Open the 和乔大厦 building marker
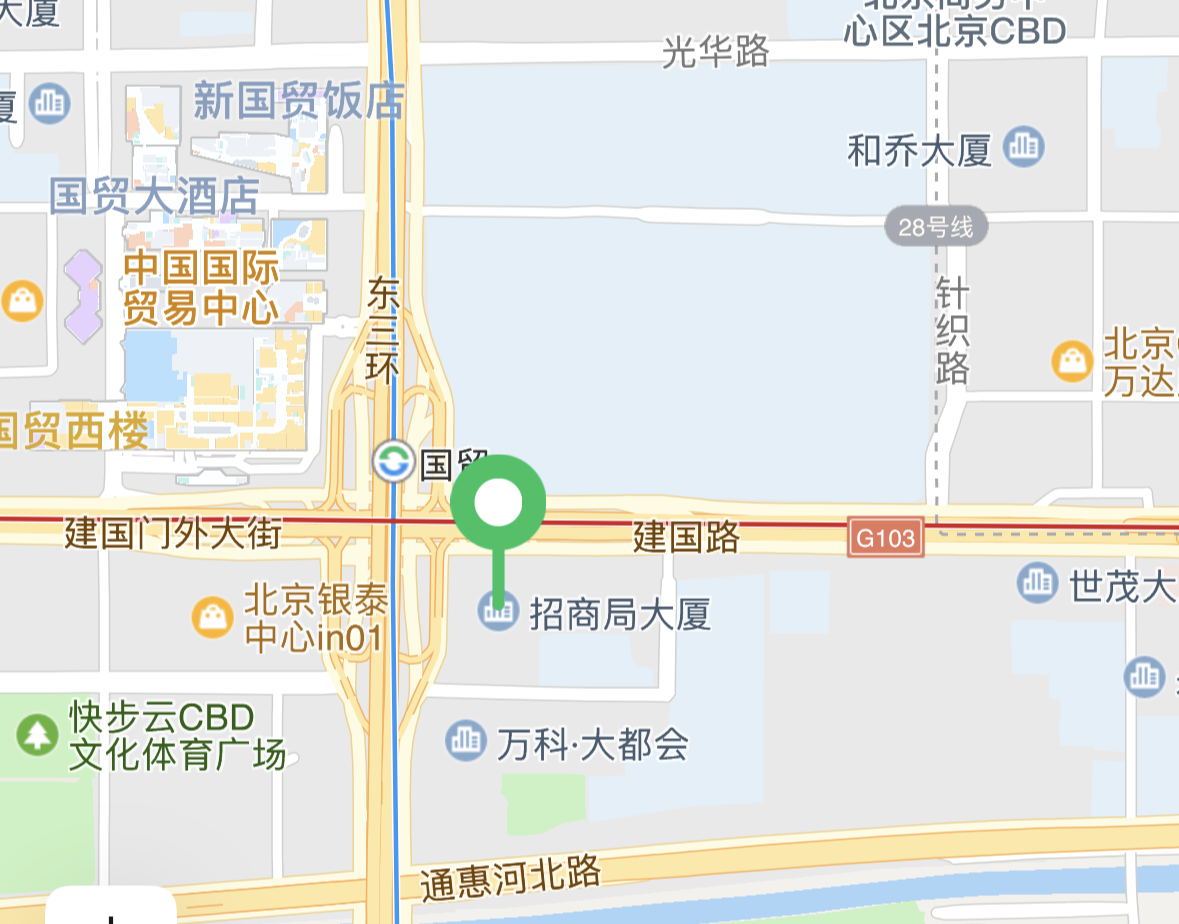The image size is (1179, 924). click(x=1023, y=147)
